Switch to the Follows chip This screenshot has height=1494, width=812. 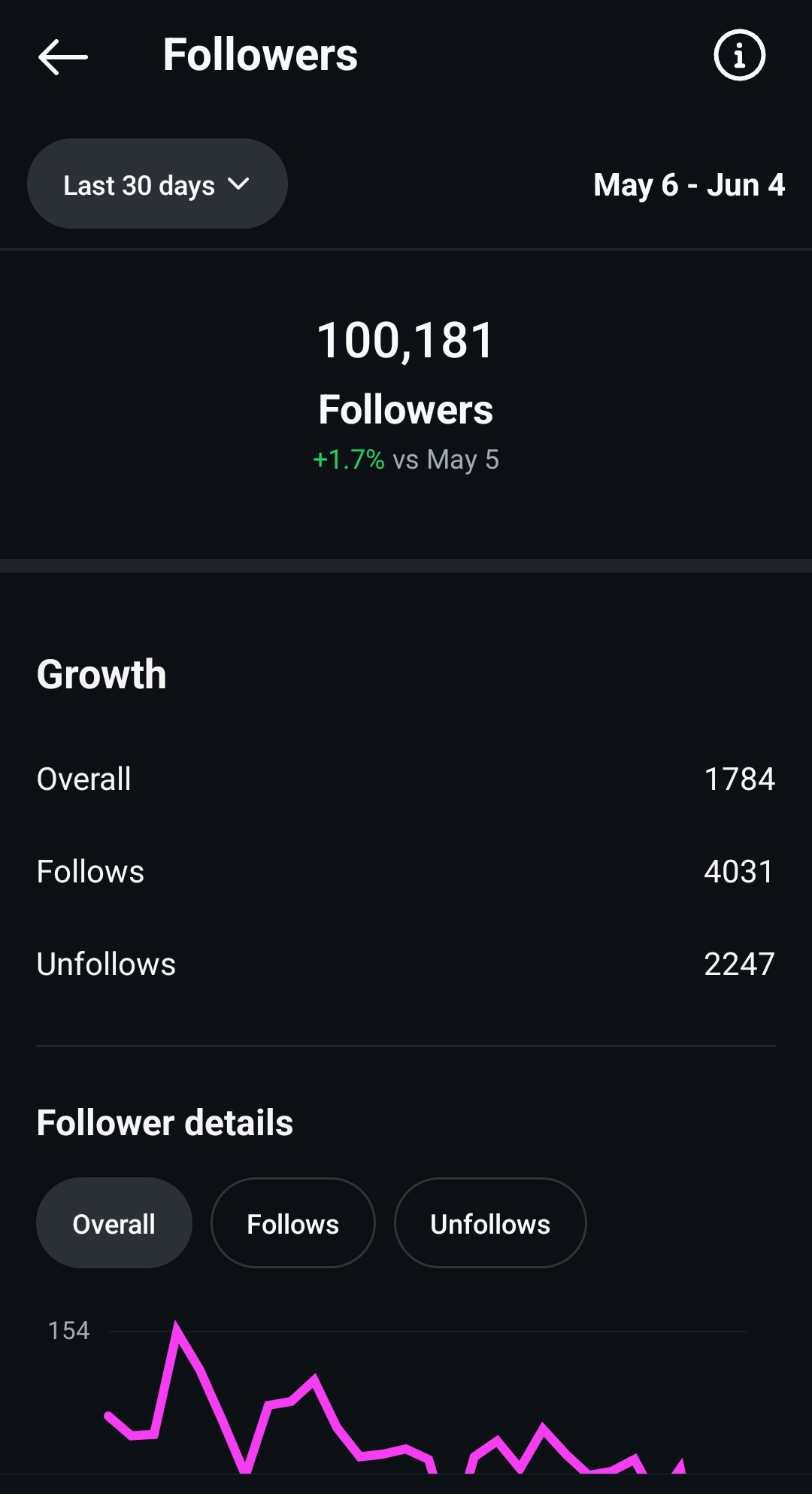(293, 1223)
